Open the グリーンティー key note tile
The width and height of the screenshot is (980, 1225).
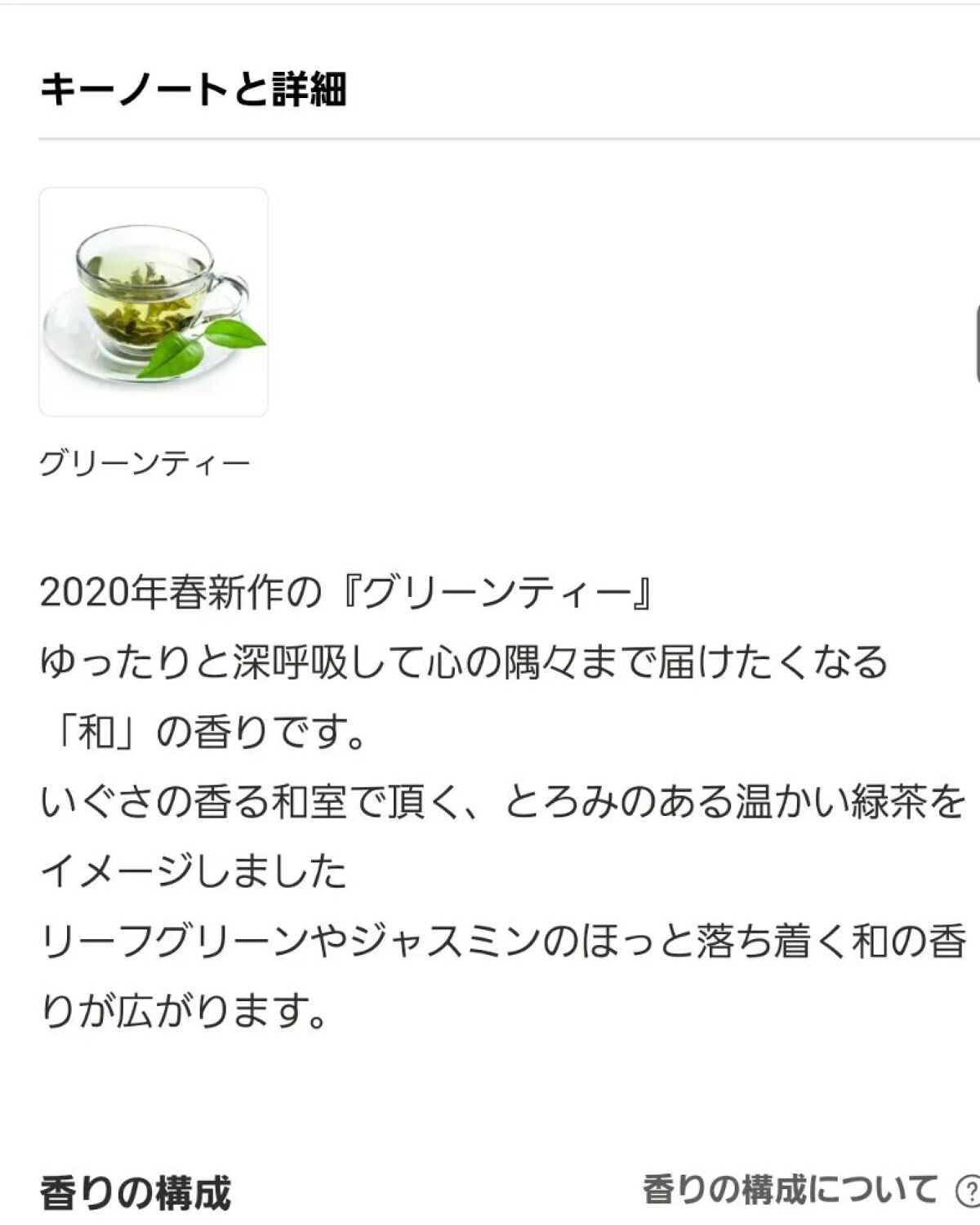(154, 302)
